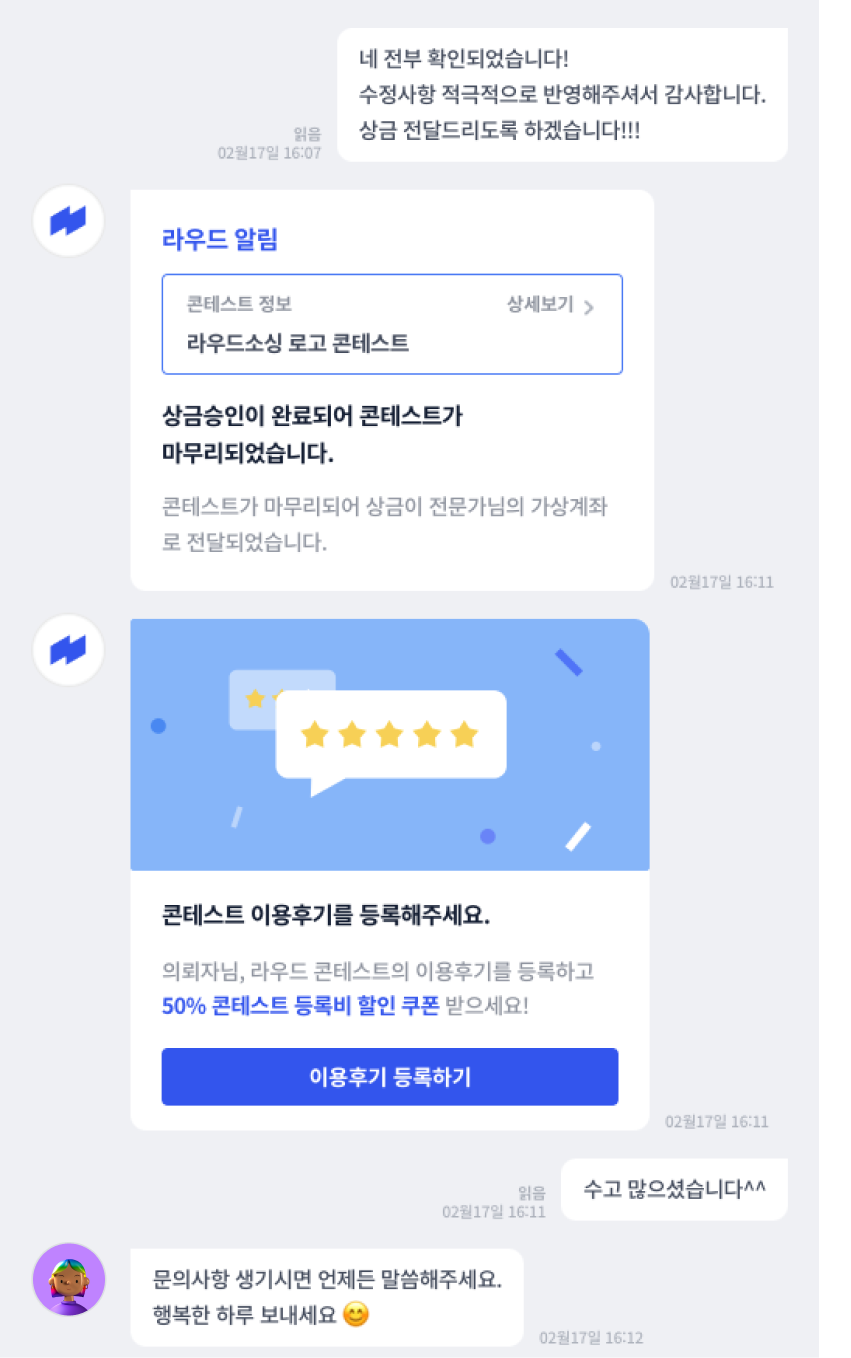851x1358 pixels.
Task: Tap the 이용후기 등록하기 button
Action: click(389, 1077)
